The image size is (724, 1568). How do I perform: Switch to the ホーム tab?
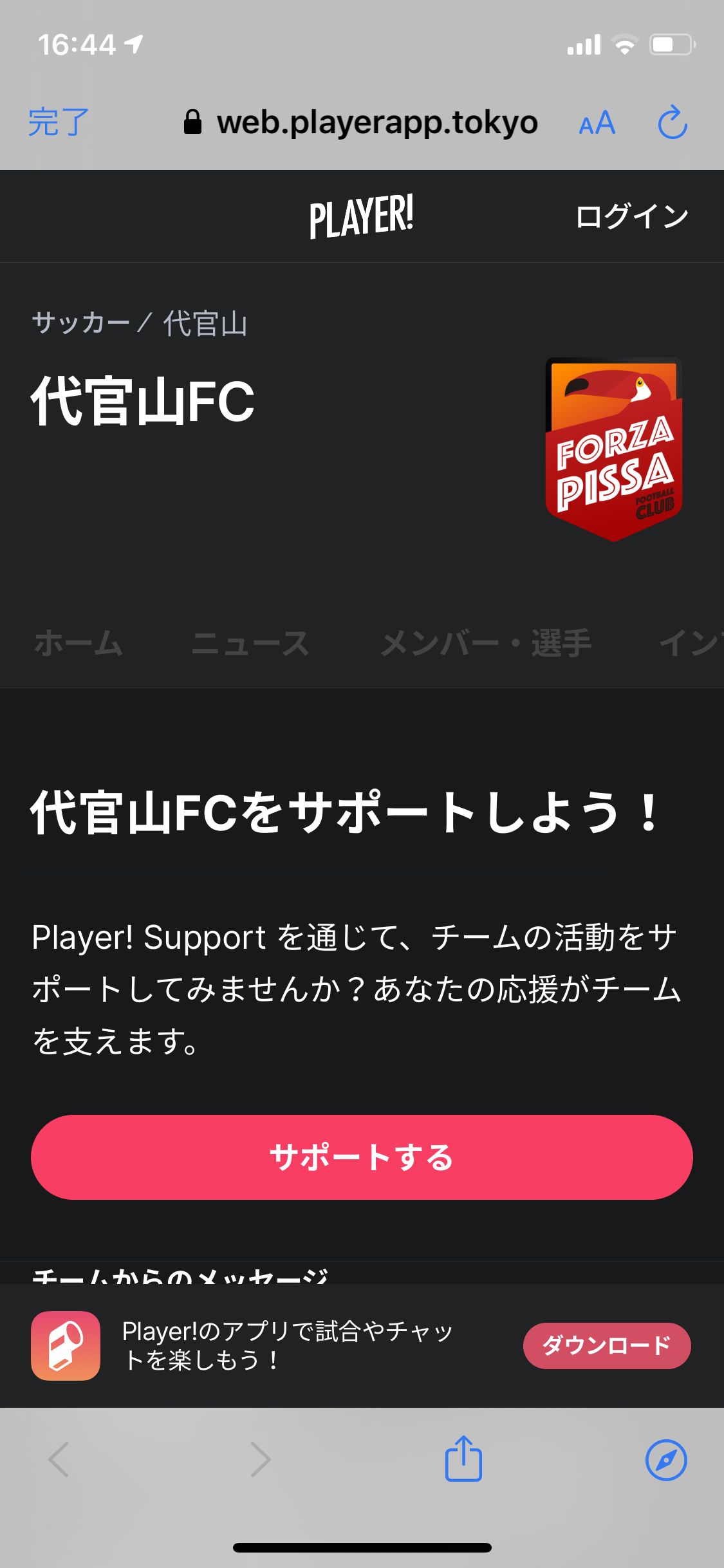[79, 643]
